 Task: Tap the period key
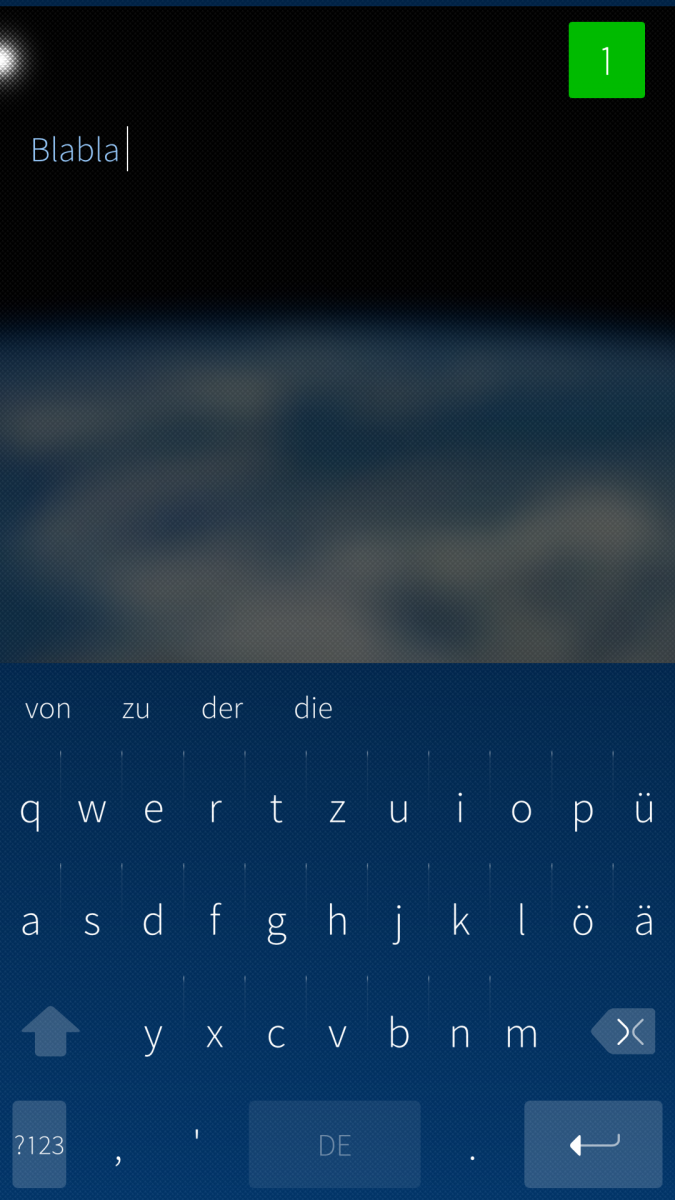point(472,1150)
